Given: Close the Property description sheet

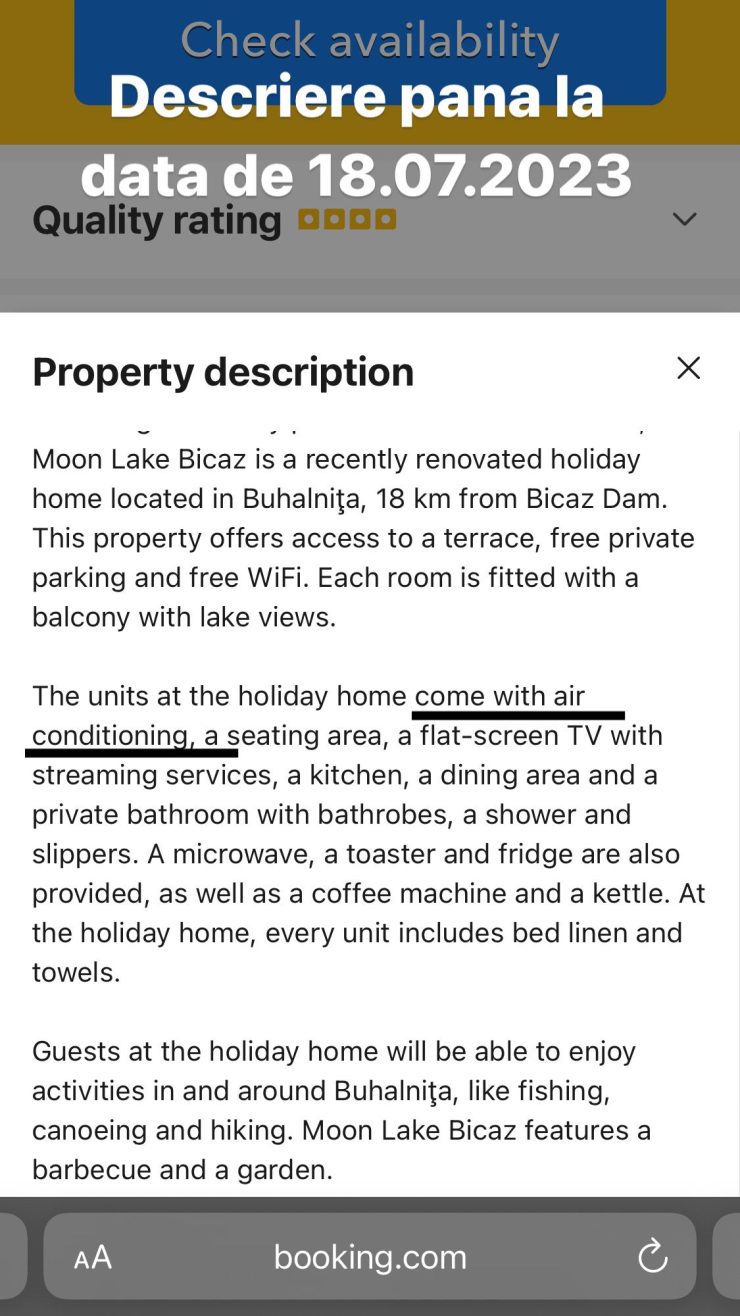Looking at the screenshot, I should tap(688, 369).
